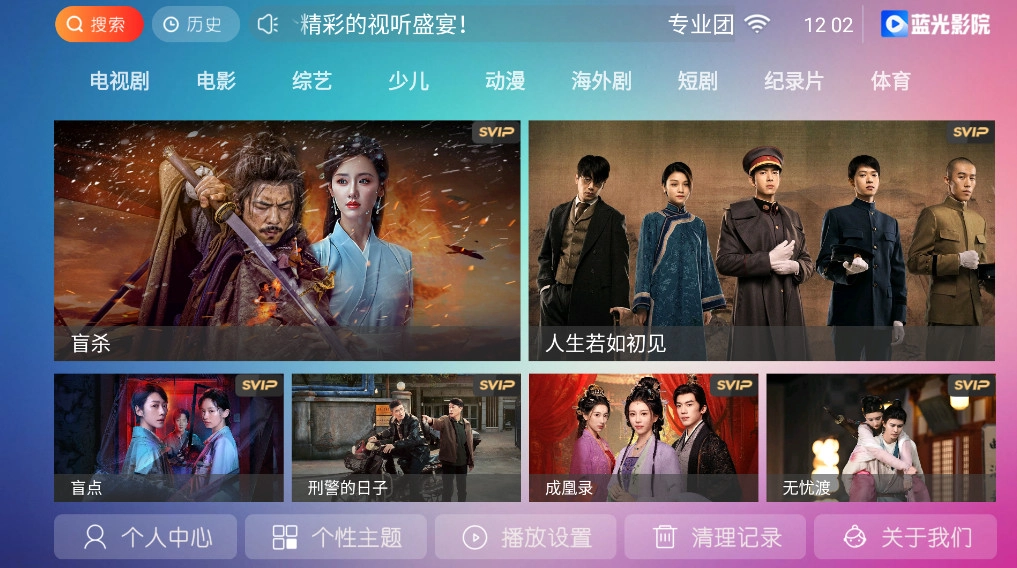Open the 搜索 search button
Image resolution: width=1017 pixels, height=568 pixels.
(99, 25)
